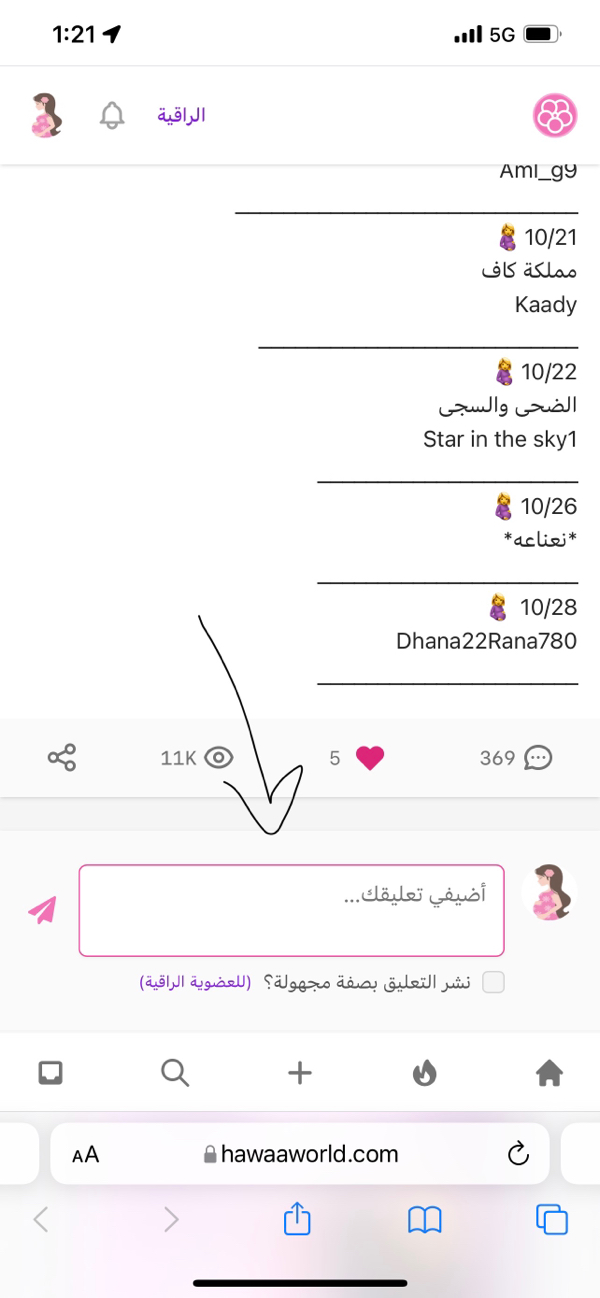Like the post with the heart

point(370,758)
